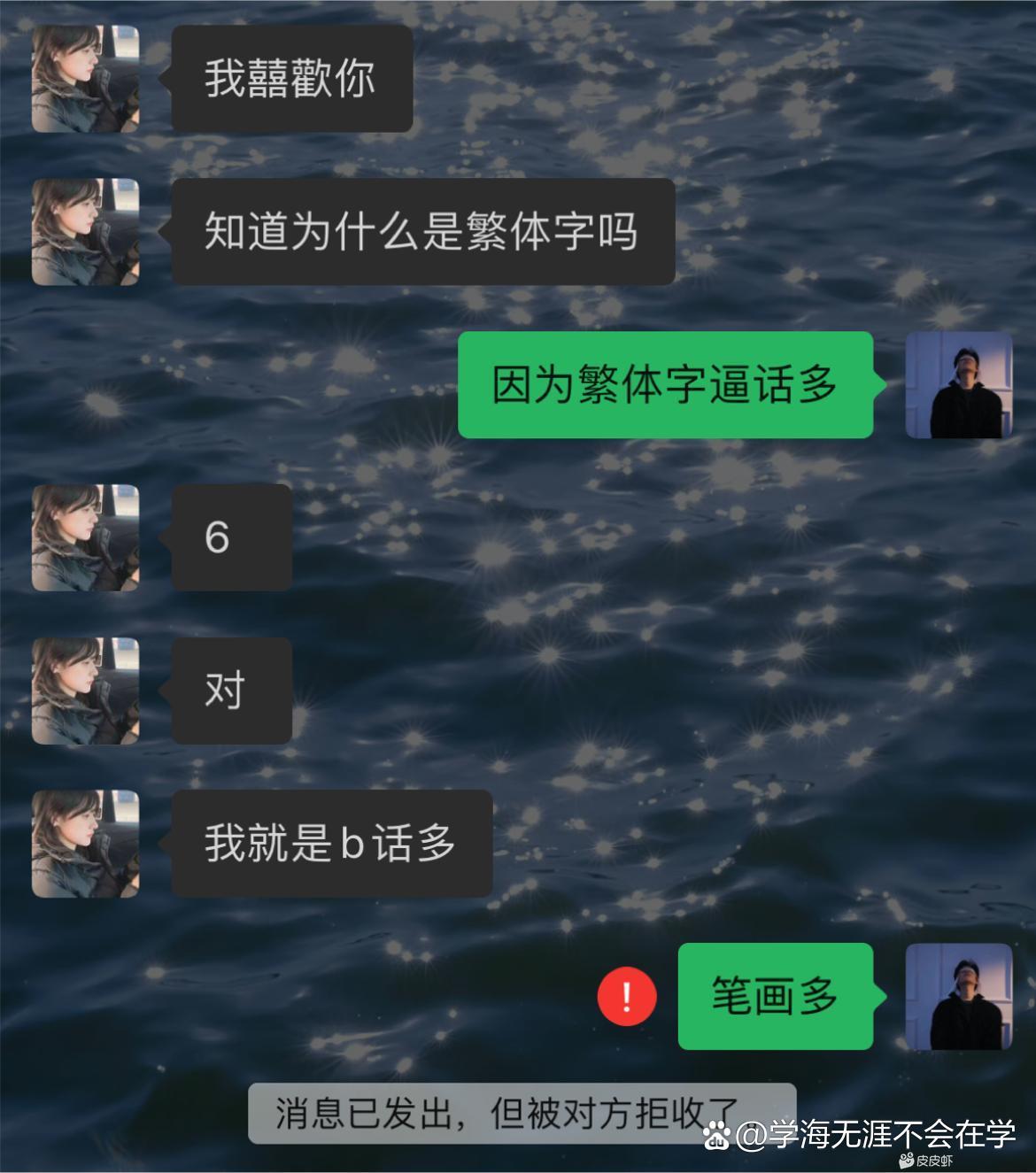This screenshot has height=1173, width=1036.
Task: Open sender's avatar beside "我就是b话多"
Action: pos(86,844)
